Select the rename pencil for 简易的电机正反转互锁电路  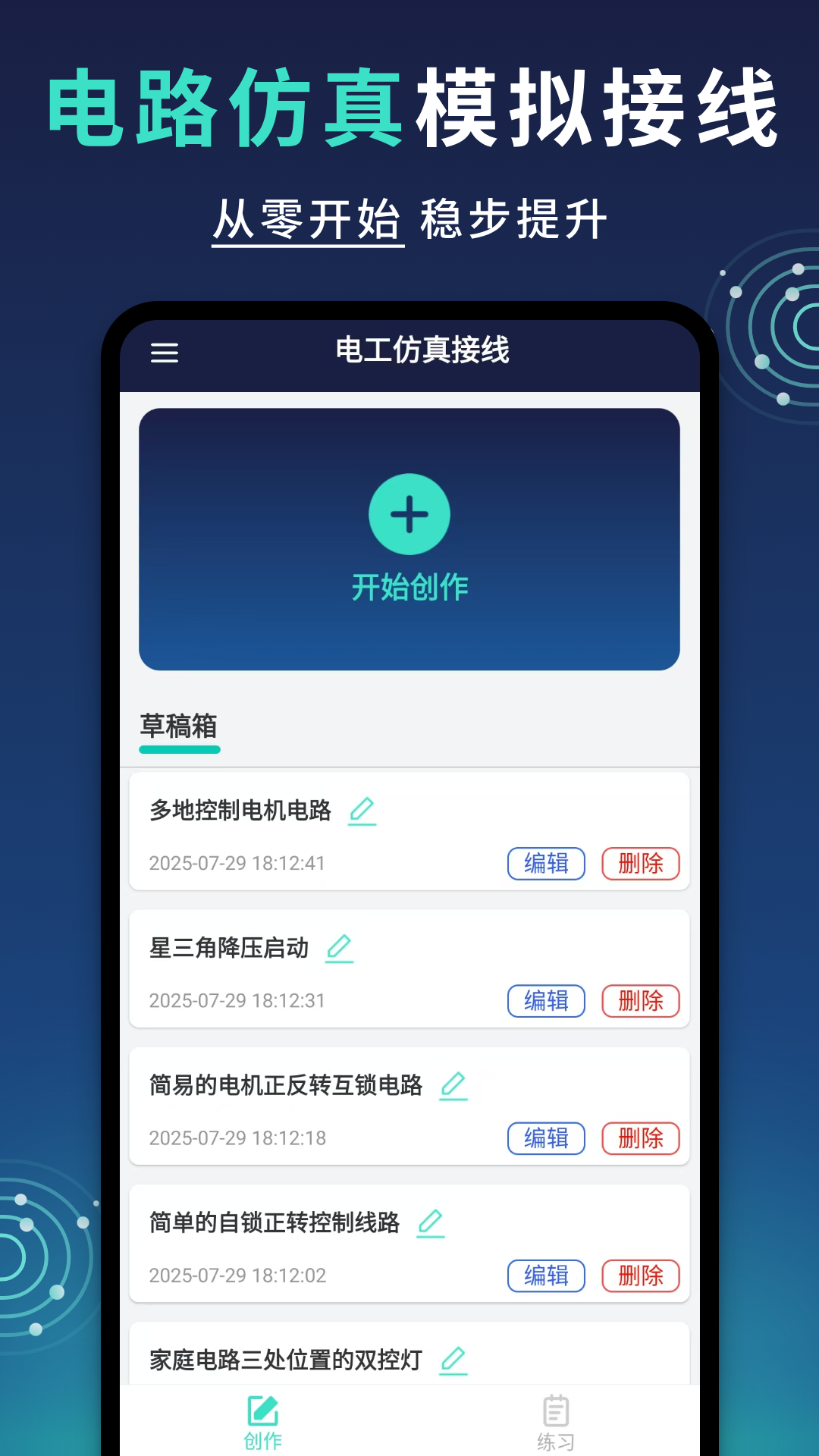(453, 1084)
